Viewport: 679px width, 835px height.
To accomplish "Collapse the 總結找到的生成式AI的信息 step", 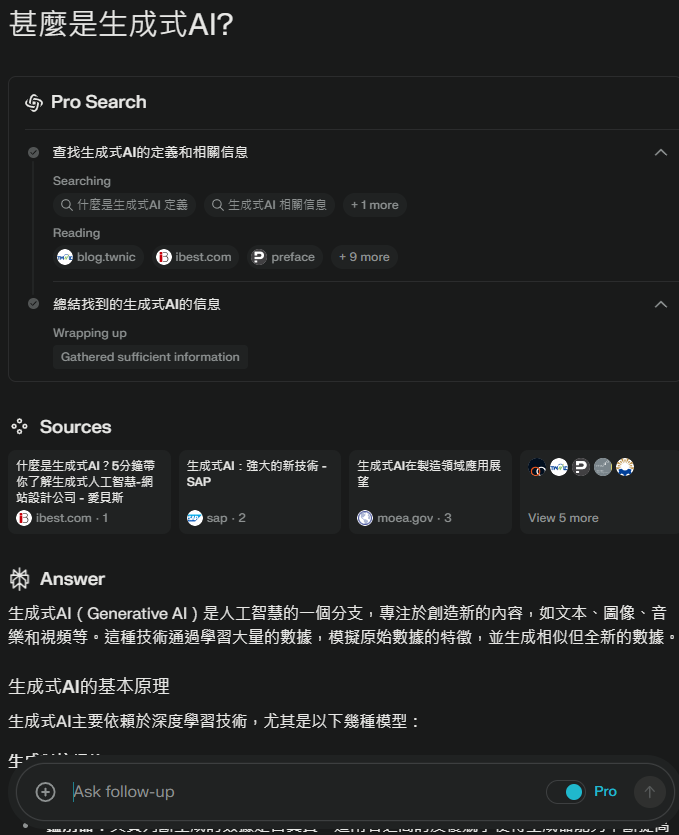I will [x=660, y=304].
